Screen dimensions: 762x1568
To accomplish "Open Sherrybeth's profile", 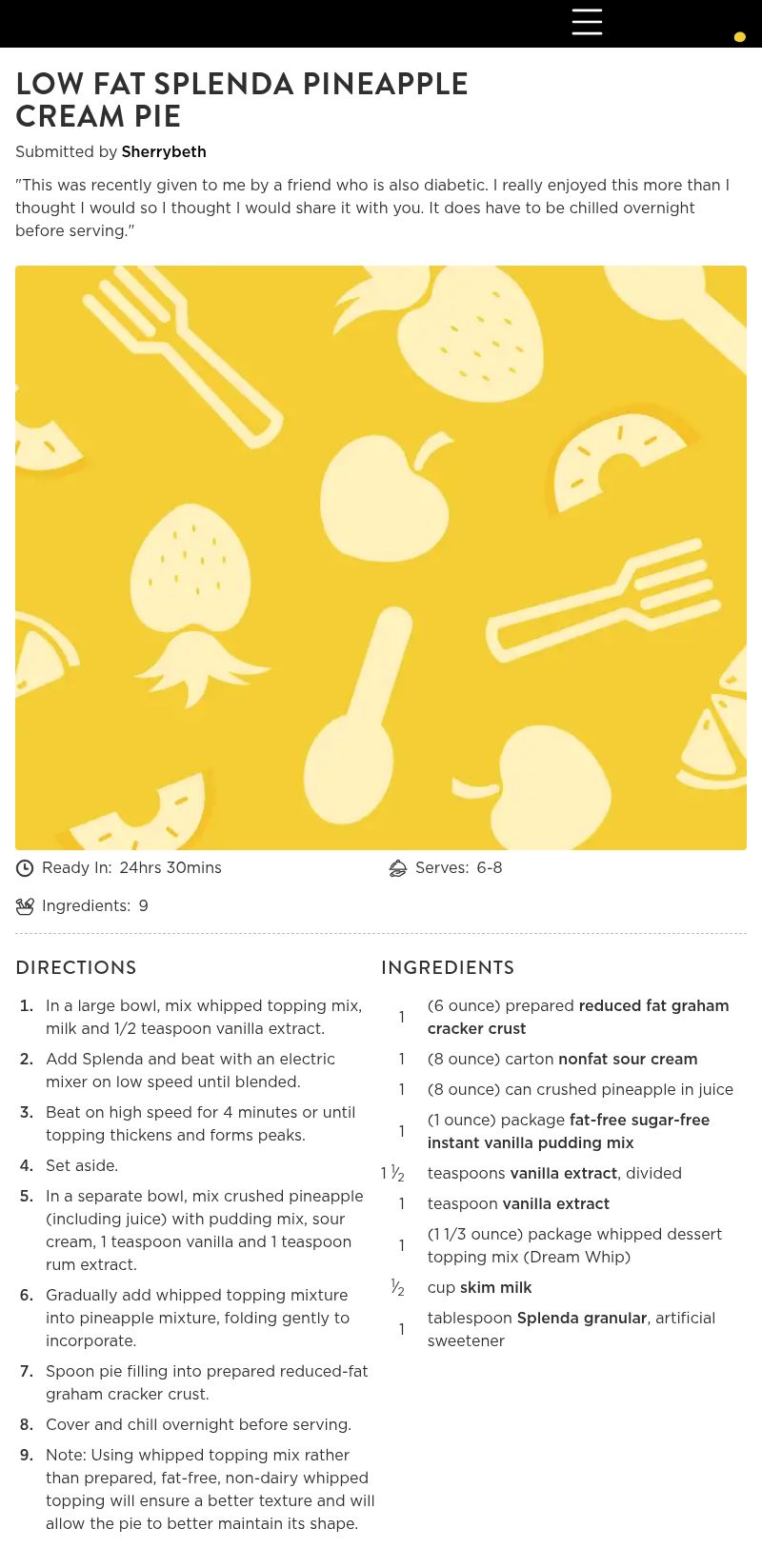I will (163, 151).
